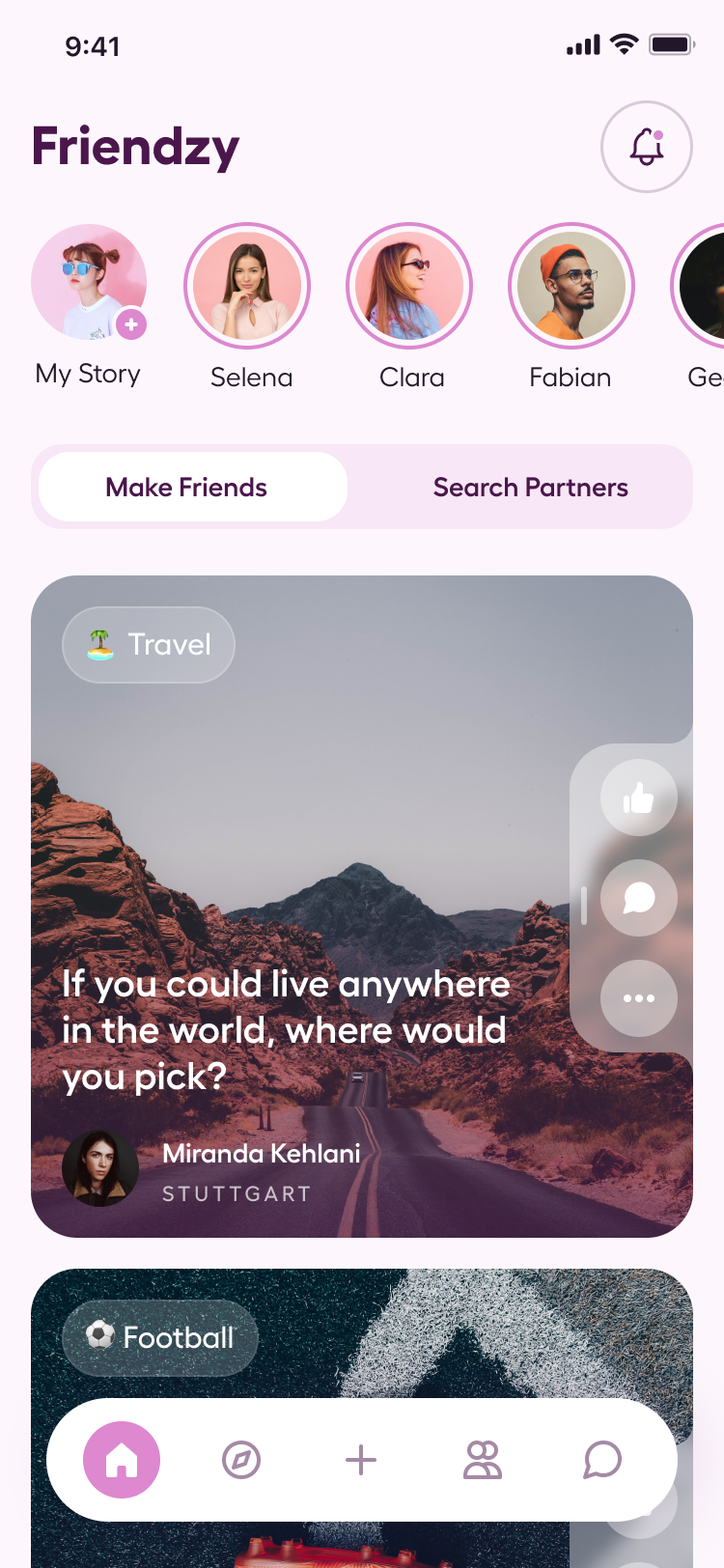724x1568 pixels.
Task: Open the Friends tab
Action: click(482, 1460)
